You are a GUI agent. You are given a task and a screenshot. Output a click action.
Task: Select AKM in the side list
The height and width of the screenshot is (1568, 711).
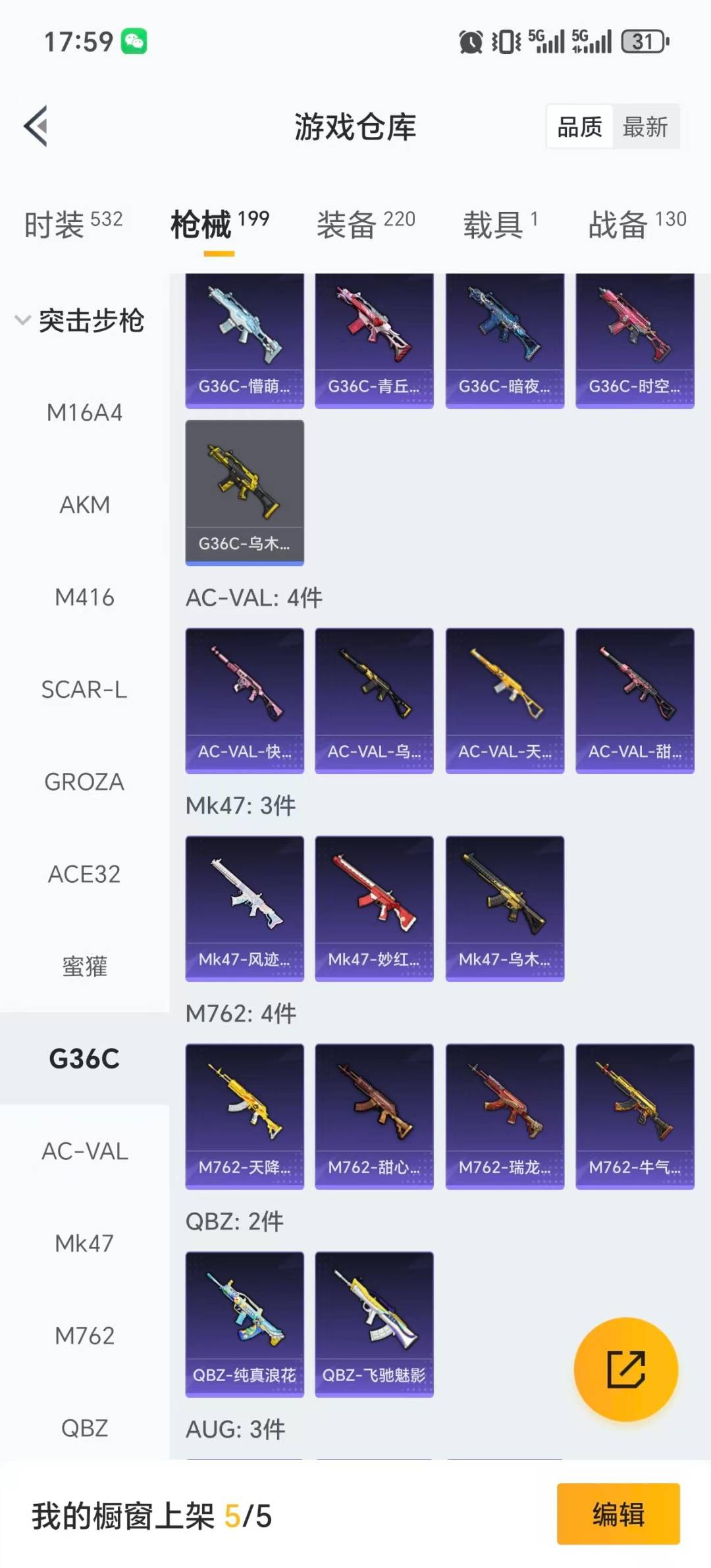pyautogui.click(x=84, y=505)
